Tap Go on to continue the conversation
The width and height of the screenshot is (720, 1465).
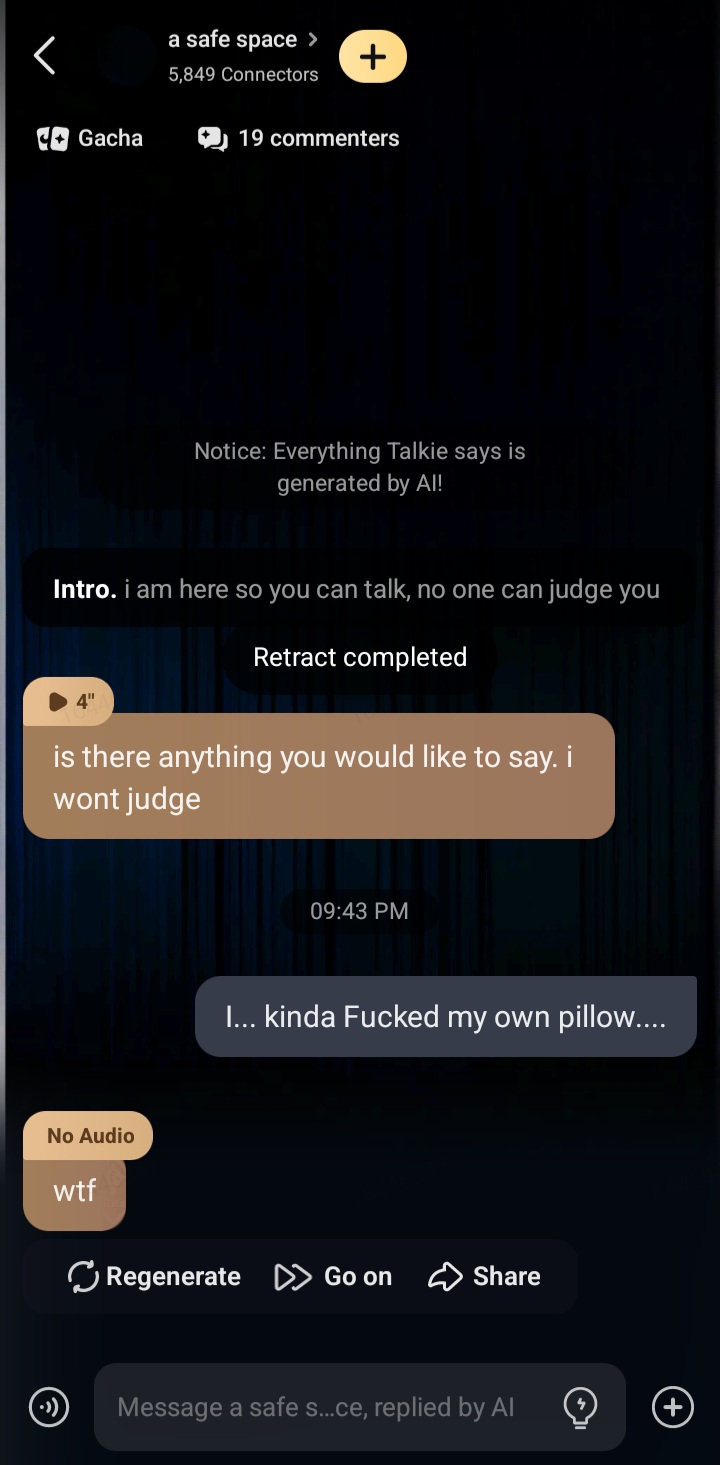[334, 1276]
